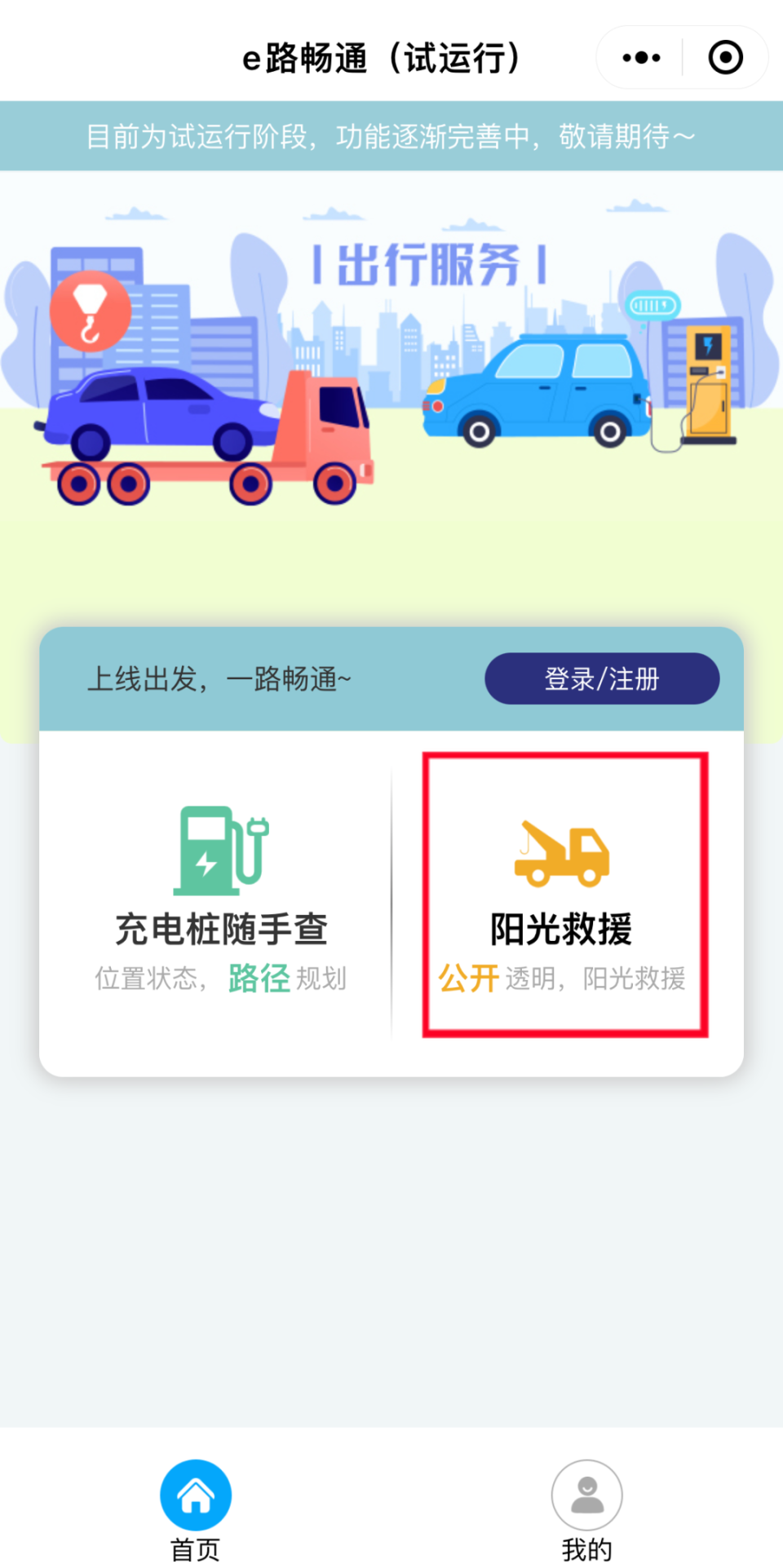Tap the 登录/注册 button
Viewport: 783px width, 1568px height.
602,678
